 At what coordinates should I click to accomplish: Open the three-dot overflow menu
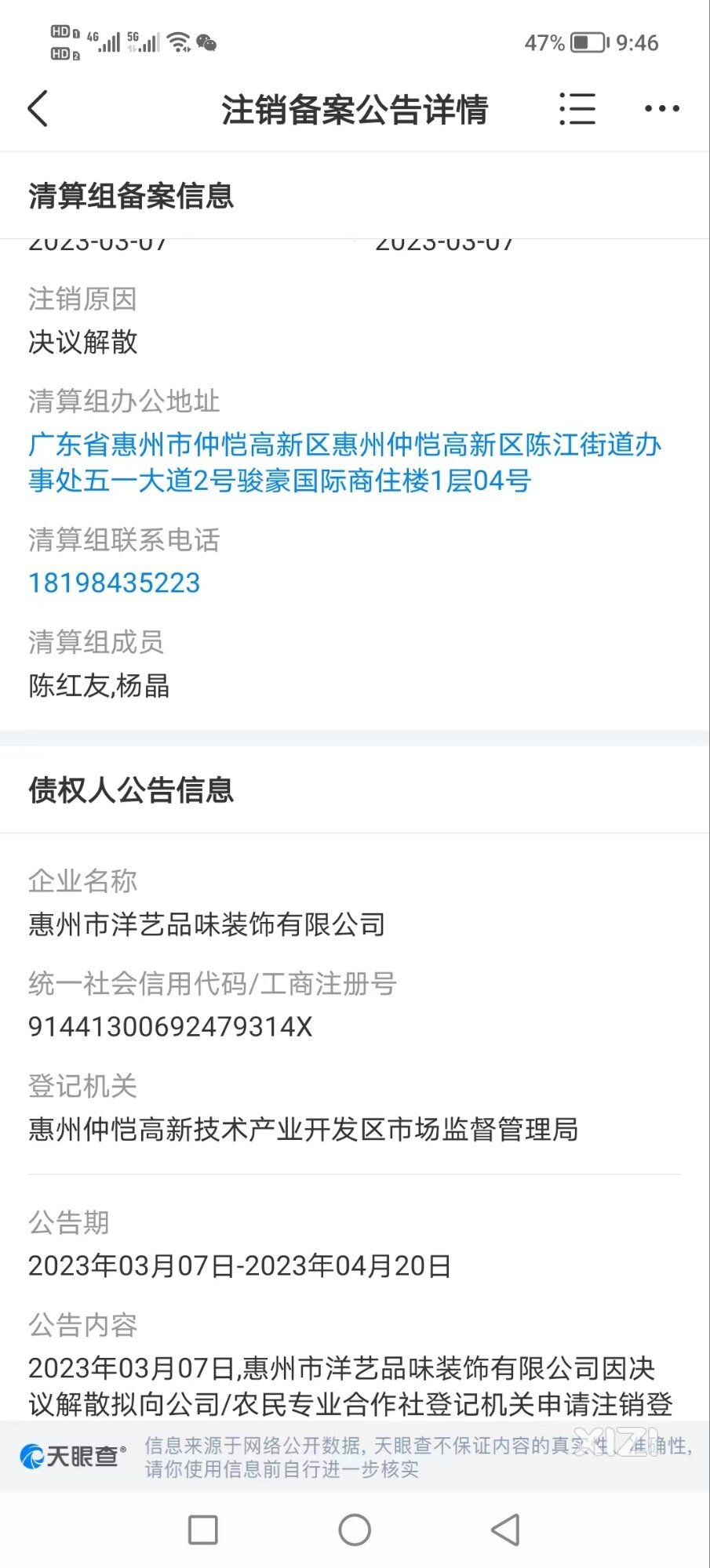click(661, 109)
